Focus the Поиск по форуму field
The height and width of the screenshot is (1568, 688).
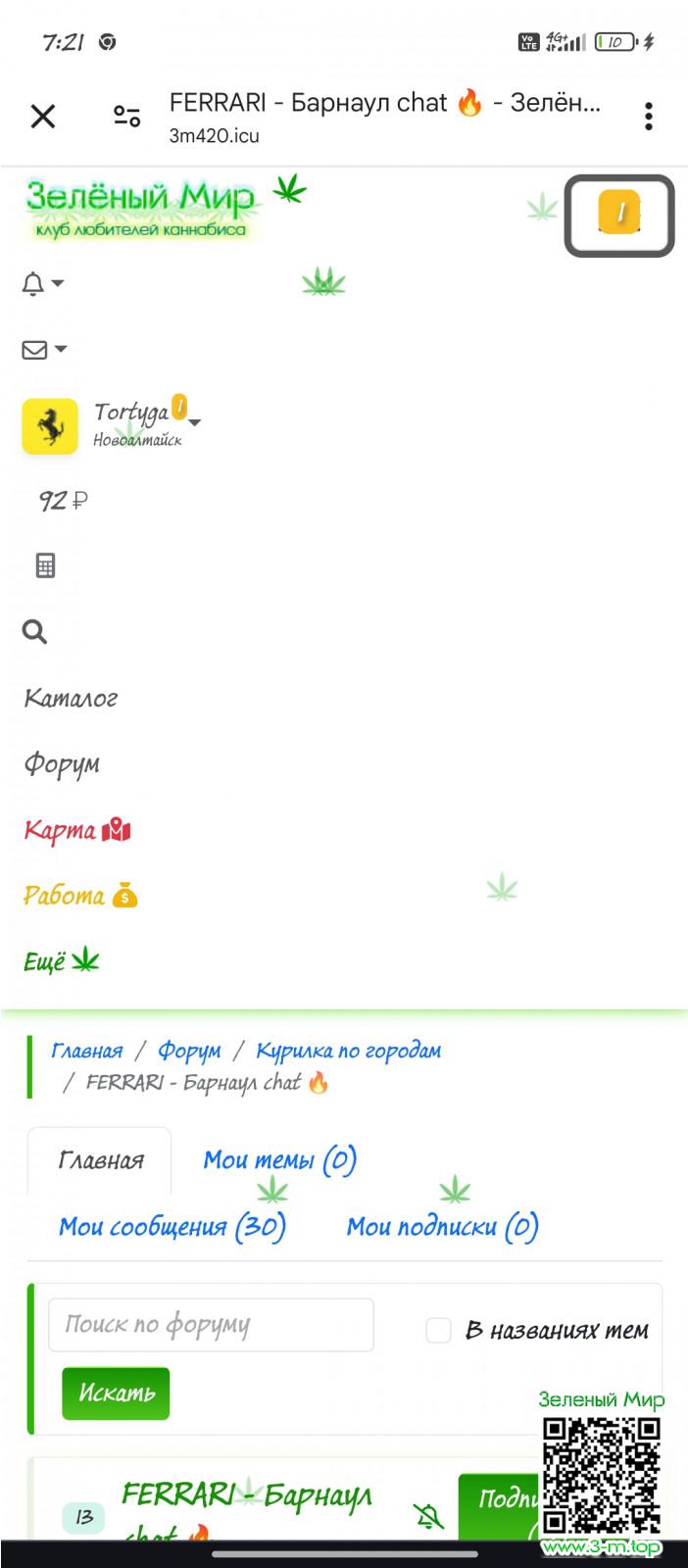point(211,1325)
